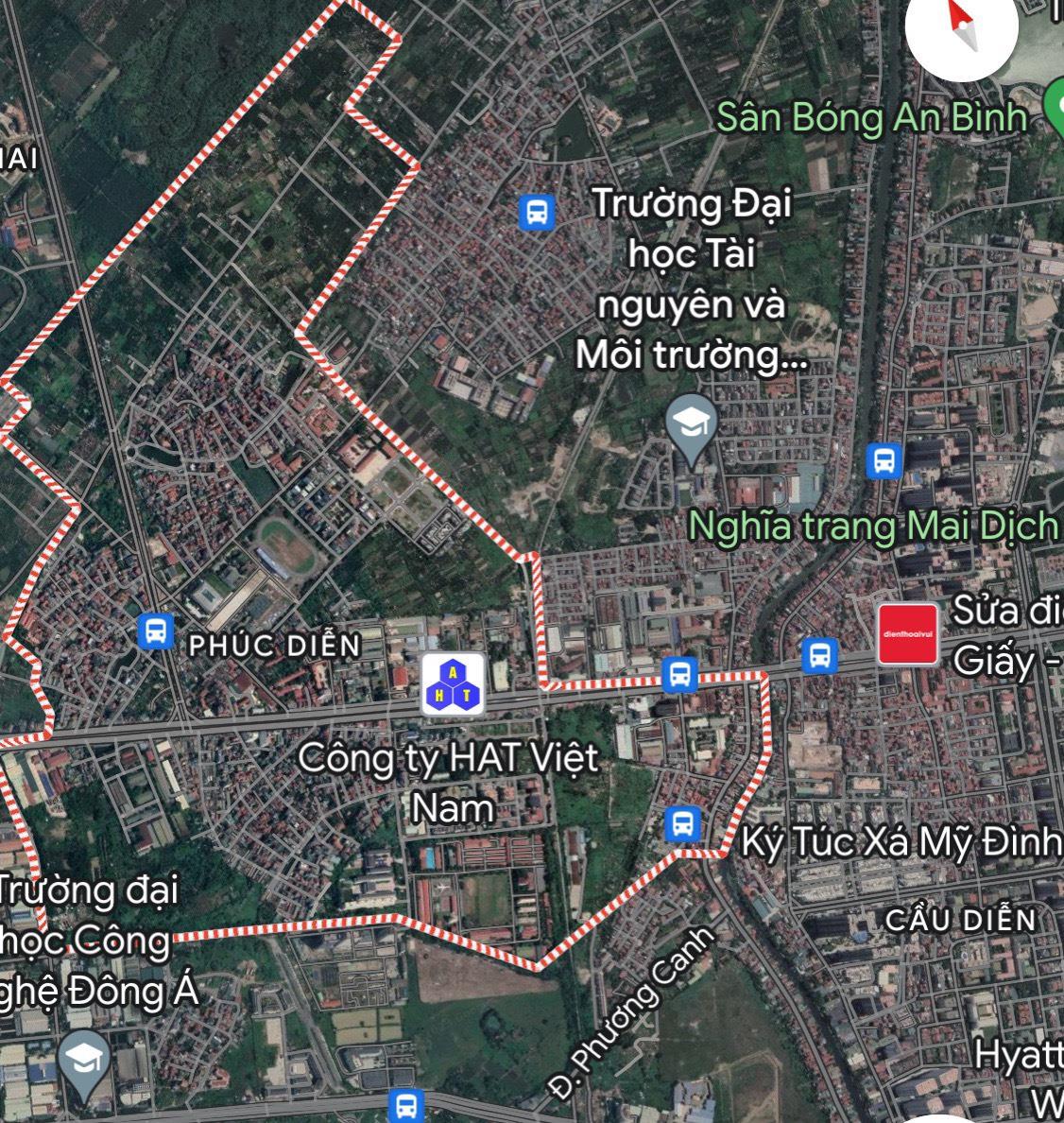Open the Trường đại học Công nghệ Đông Á pin
Viewport: 1064px width, 1123px height.
[x=84, y=1063]
